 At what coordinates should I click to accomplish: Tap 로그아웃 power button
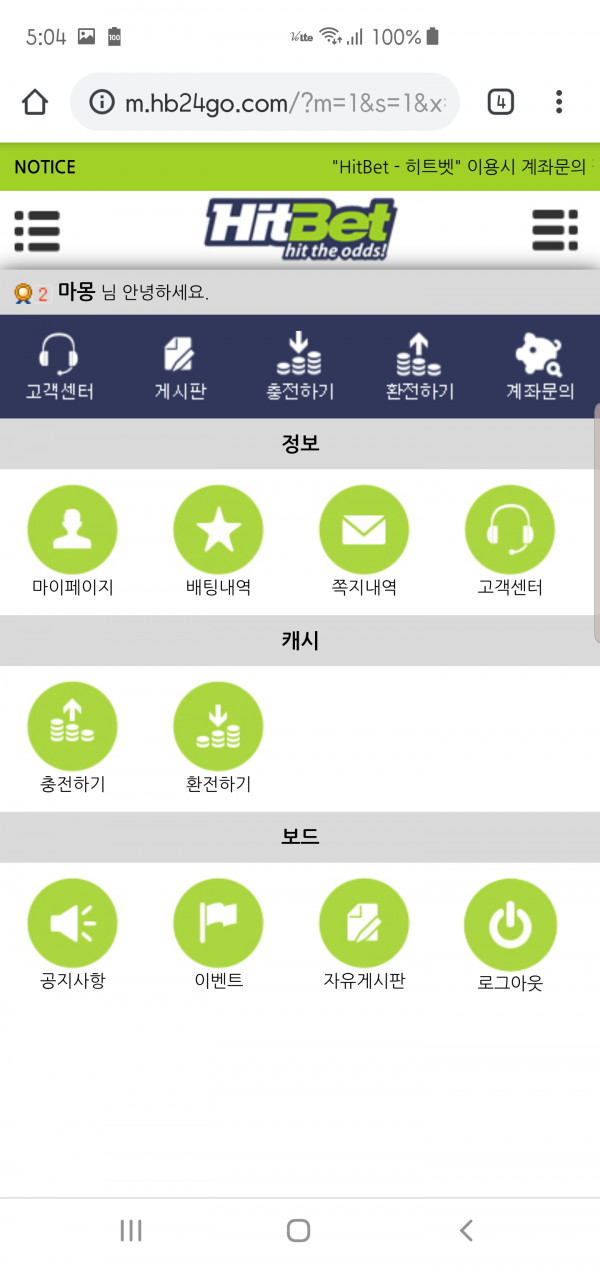(x=510, y=924)
